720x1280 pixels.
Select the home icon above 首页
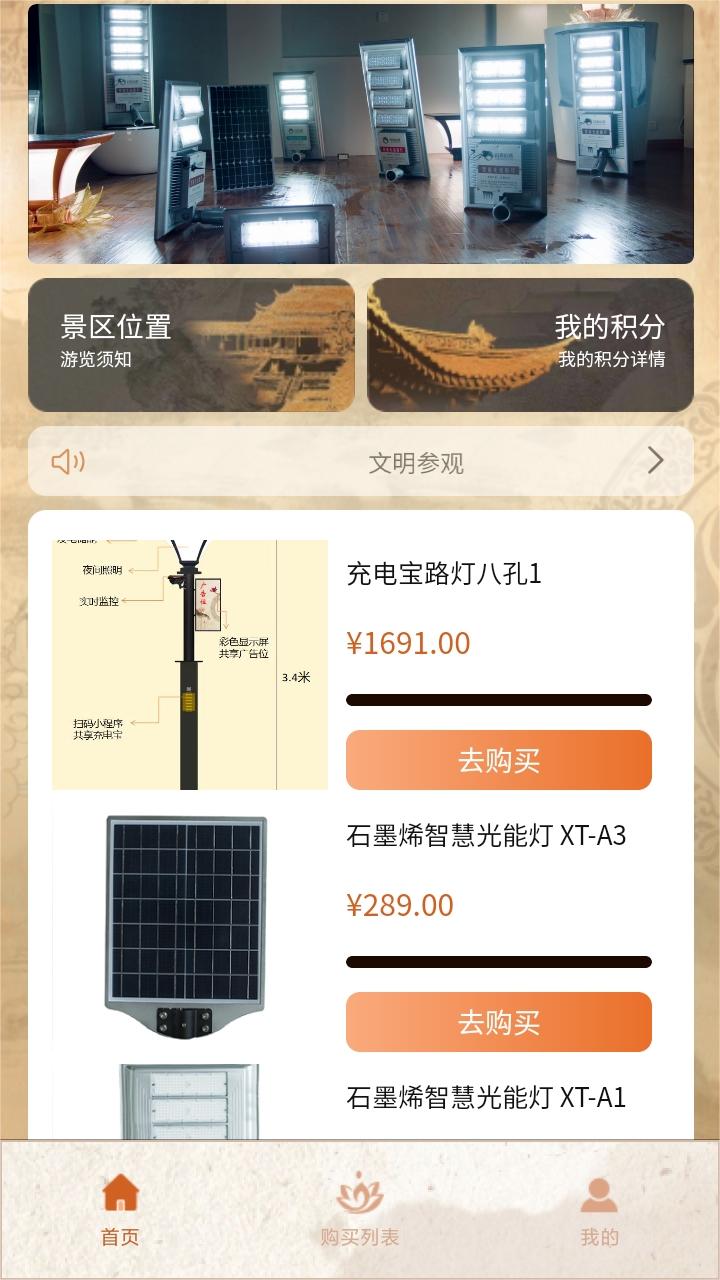click(x=120, y=1190)
